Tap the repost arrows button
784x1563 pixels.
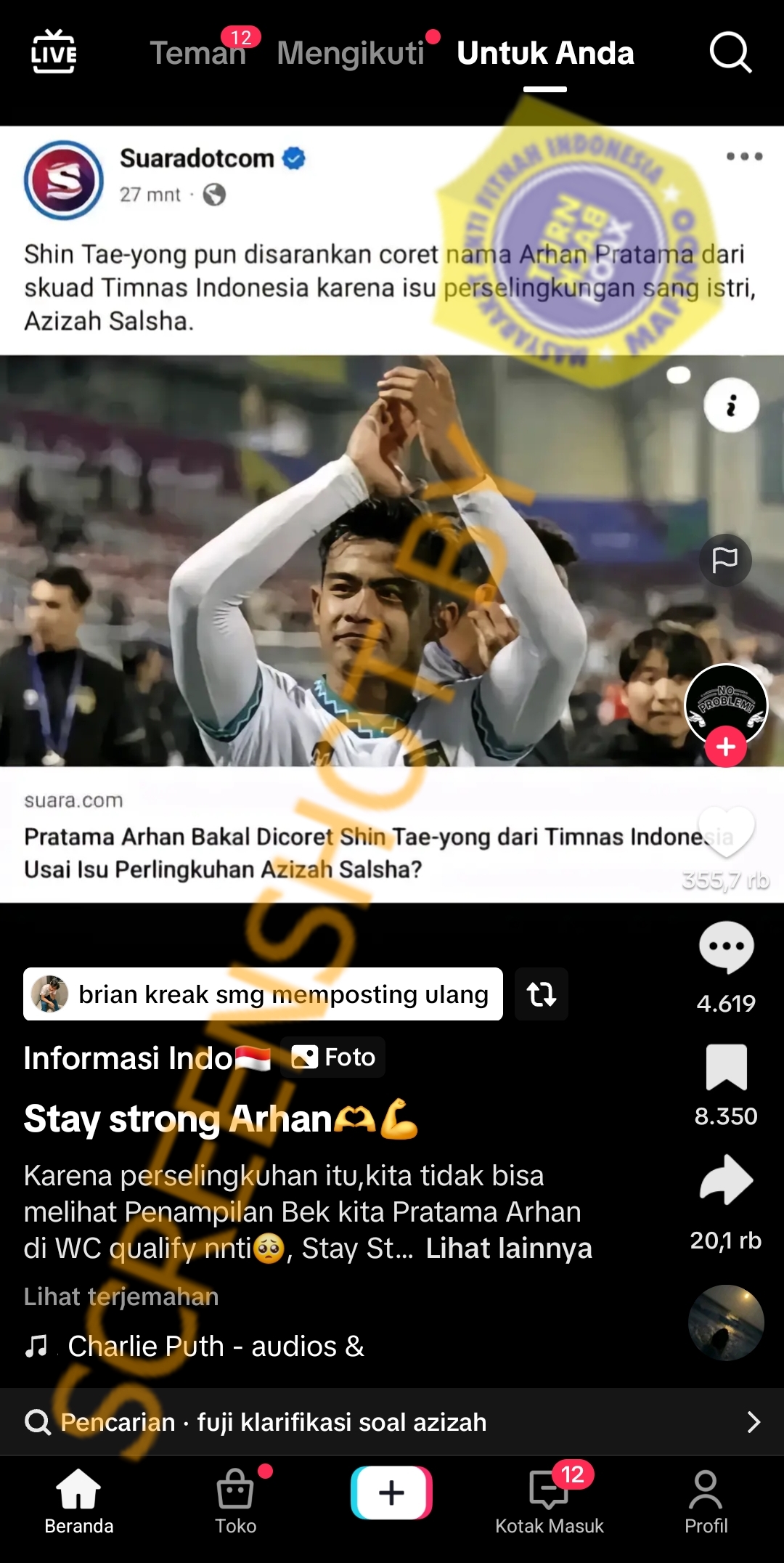[x=542, y=994]
